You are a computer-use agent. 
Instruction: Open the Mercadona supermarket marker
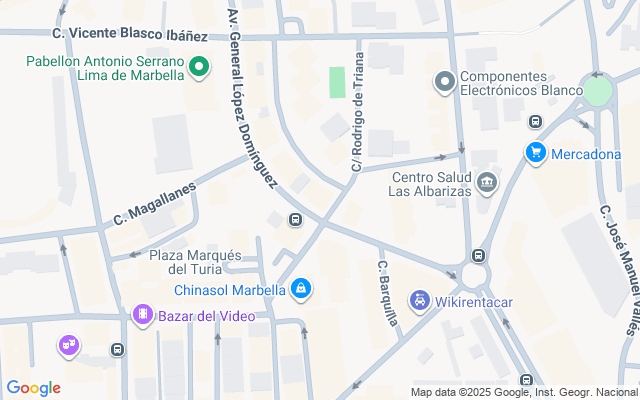(536, 153)
